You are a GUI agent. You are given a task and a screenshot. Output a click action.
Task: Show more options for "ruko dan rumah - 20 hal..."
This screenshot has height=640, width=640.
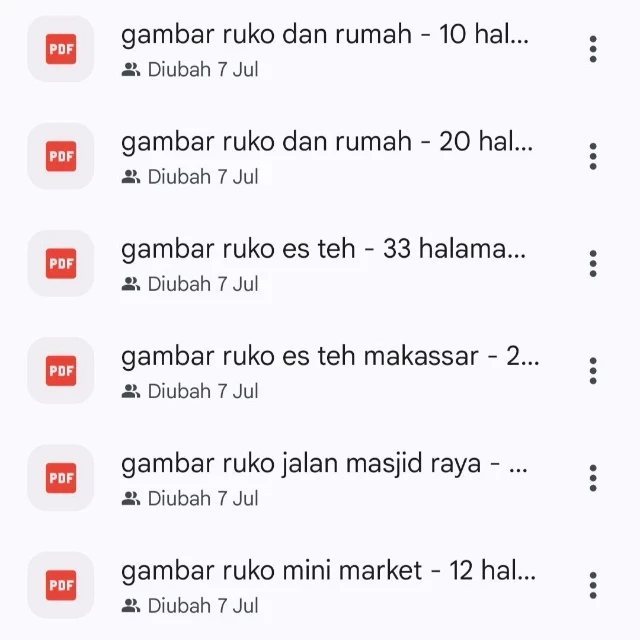pyautogui.click(x=593, y=156)
